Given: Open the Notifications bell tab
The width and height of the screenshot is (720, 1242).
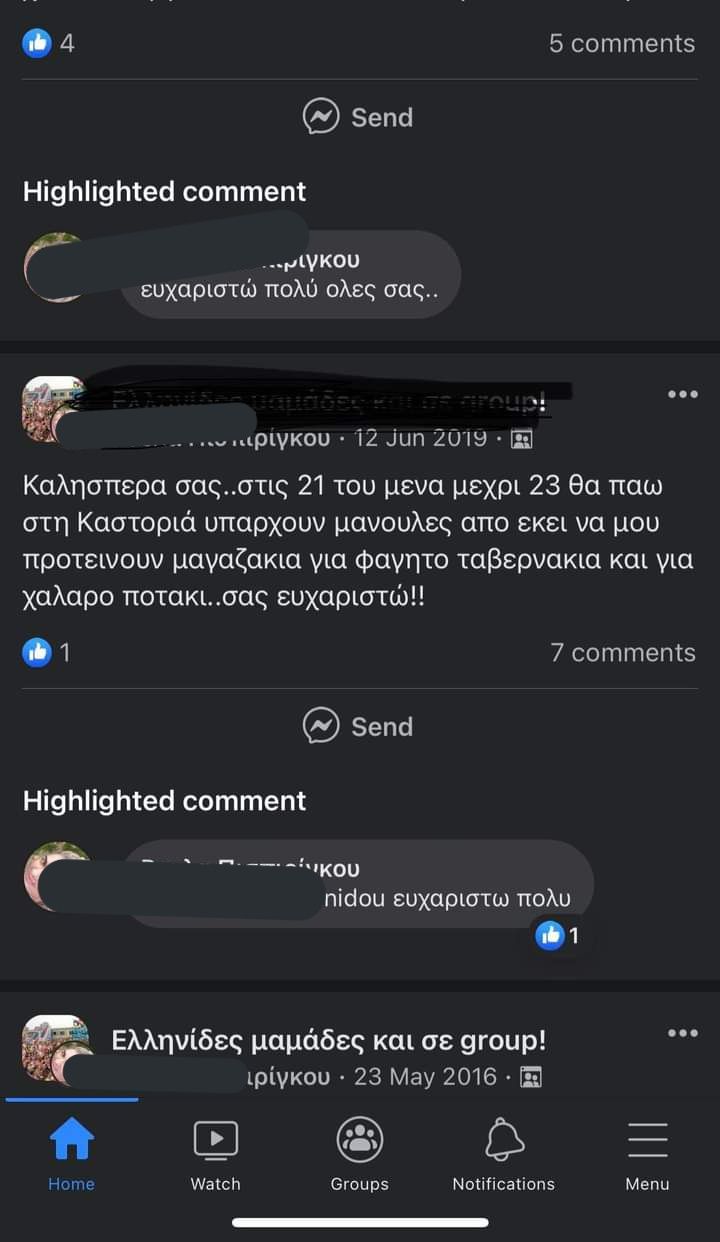Looking at the screenshot, I should [x=503, y=1153].
